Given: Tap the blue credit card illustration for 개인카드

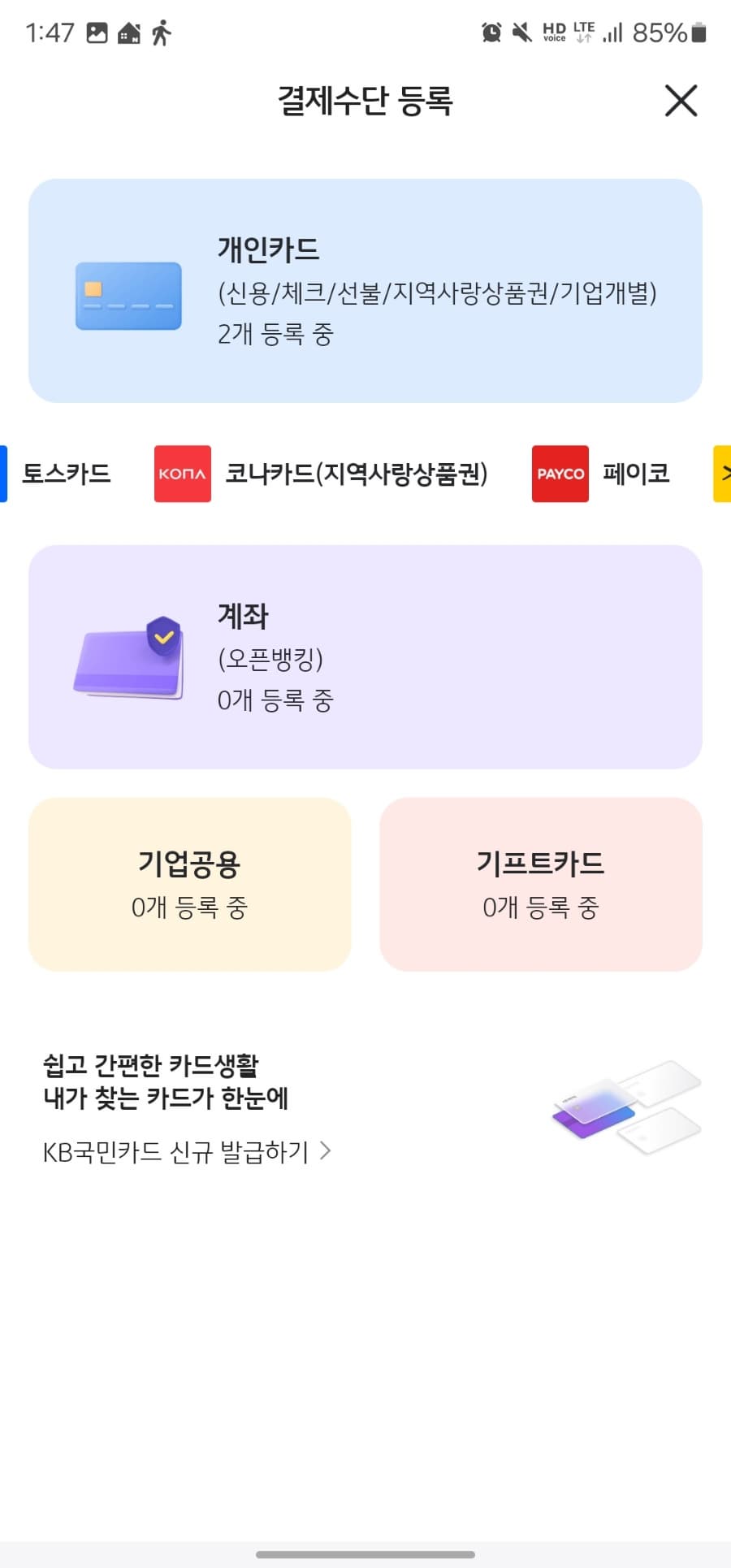Looking at the screenshot, I should pyautogui.click(x=128, y=297).
